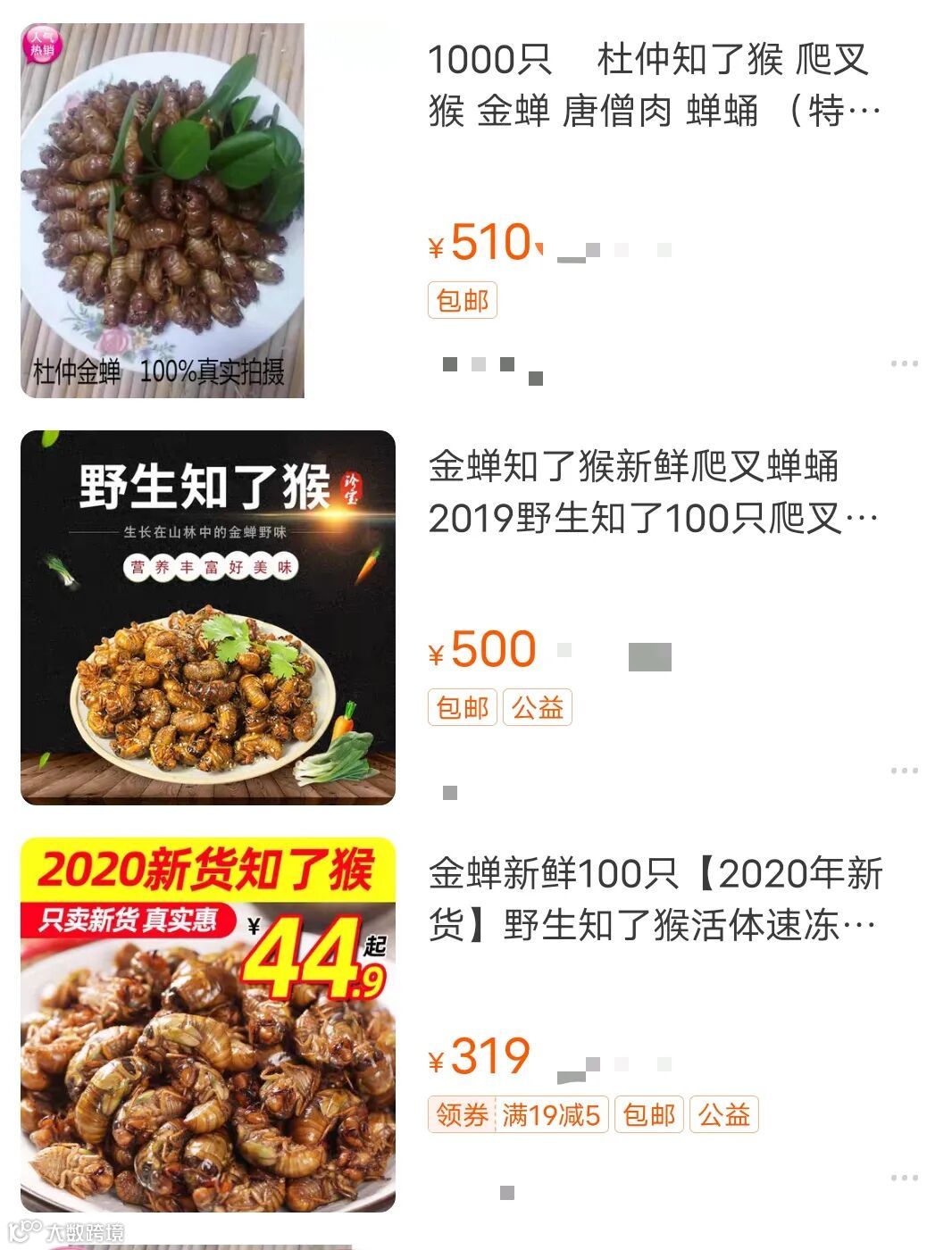Image resolution: width=952 pixels, height=1250 pixels.
Task: Open more options for the ¥319 item
Action: (x=904, y=1178)
